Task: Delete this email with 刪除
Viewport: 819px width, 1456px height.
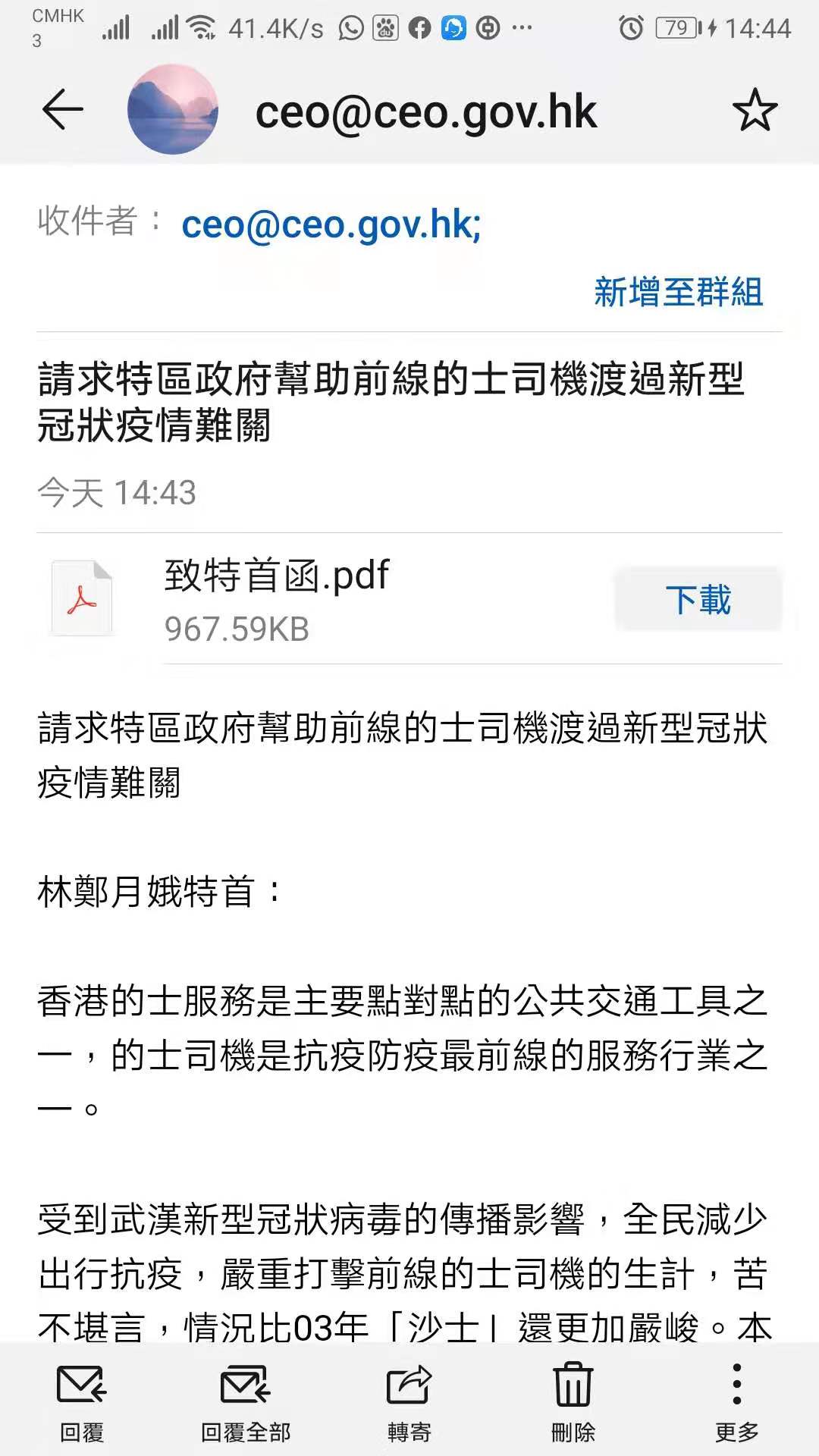Action: [x=573, y=1401]
